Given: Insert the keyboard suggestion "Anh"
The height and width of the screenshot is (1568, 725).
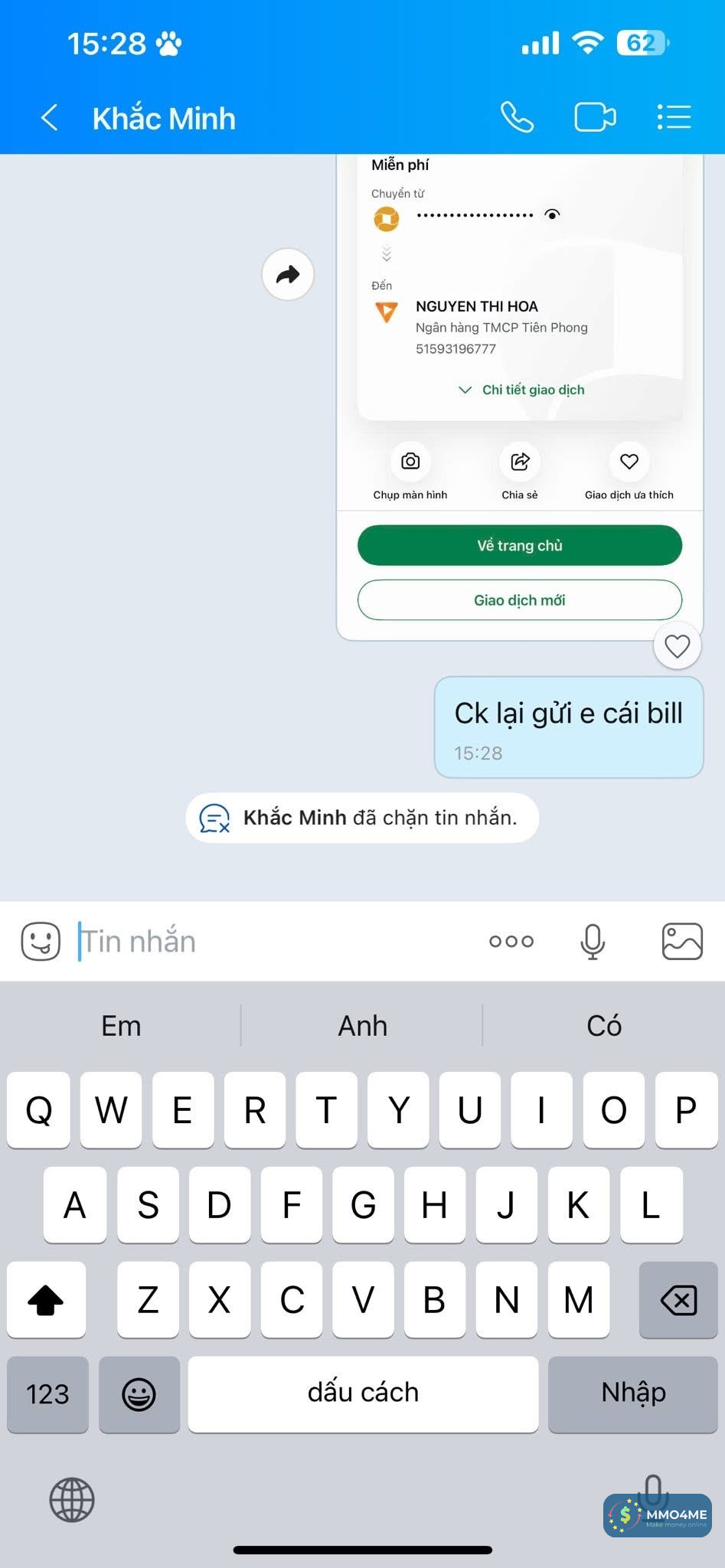Looking at the screenshot, I should (363, 1026).
